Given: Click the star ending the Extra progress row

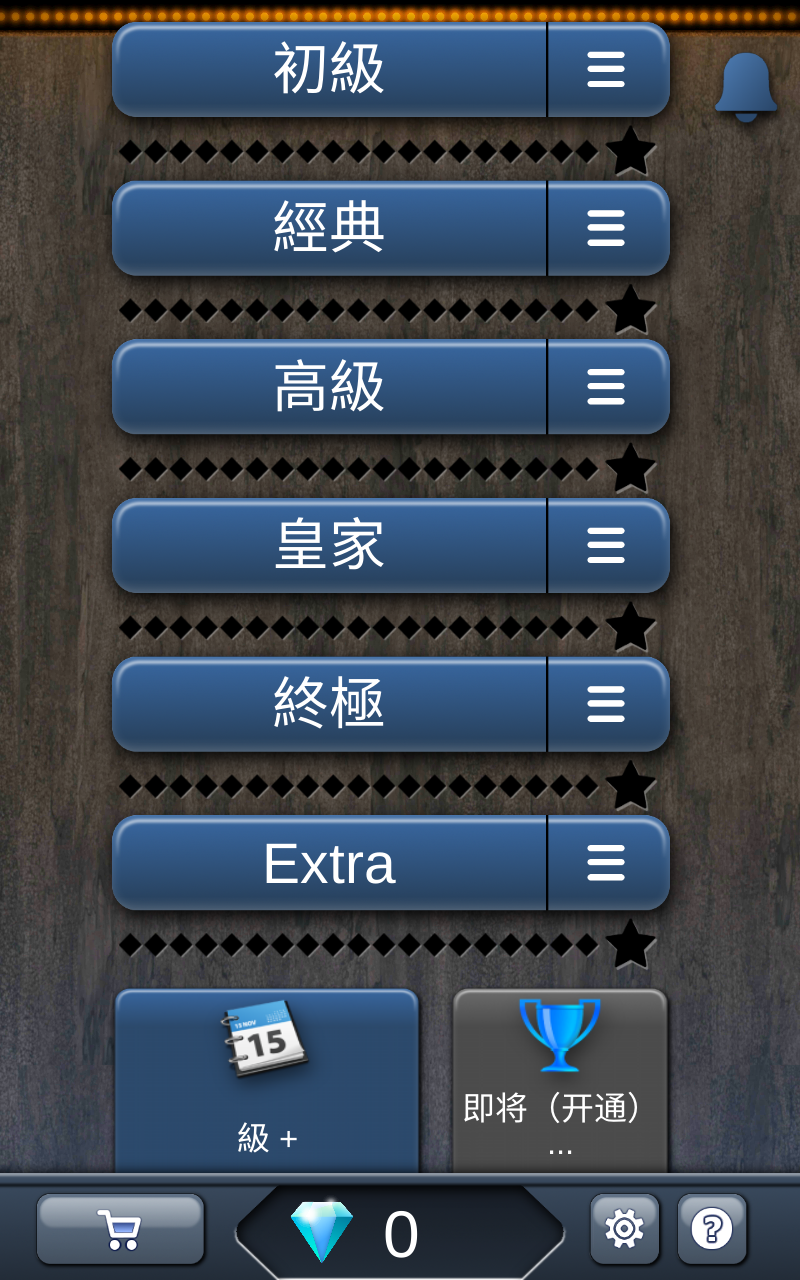Looking at the screenshot, I should click(630, 942).
